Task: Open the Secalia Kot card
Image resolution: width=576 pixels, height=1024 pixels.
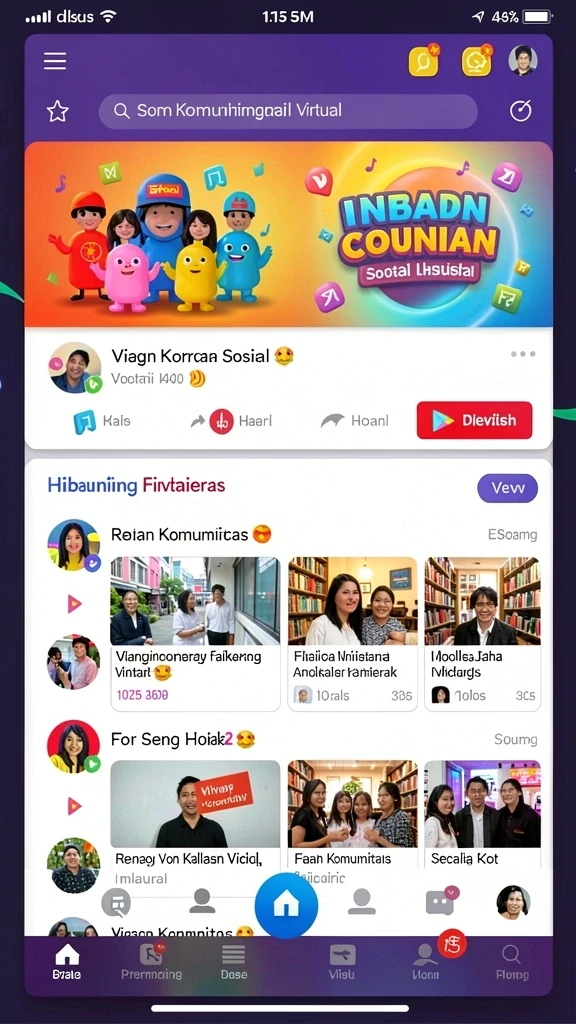Action: (x=483, y=816)
